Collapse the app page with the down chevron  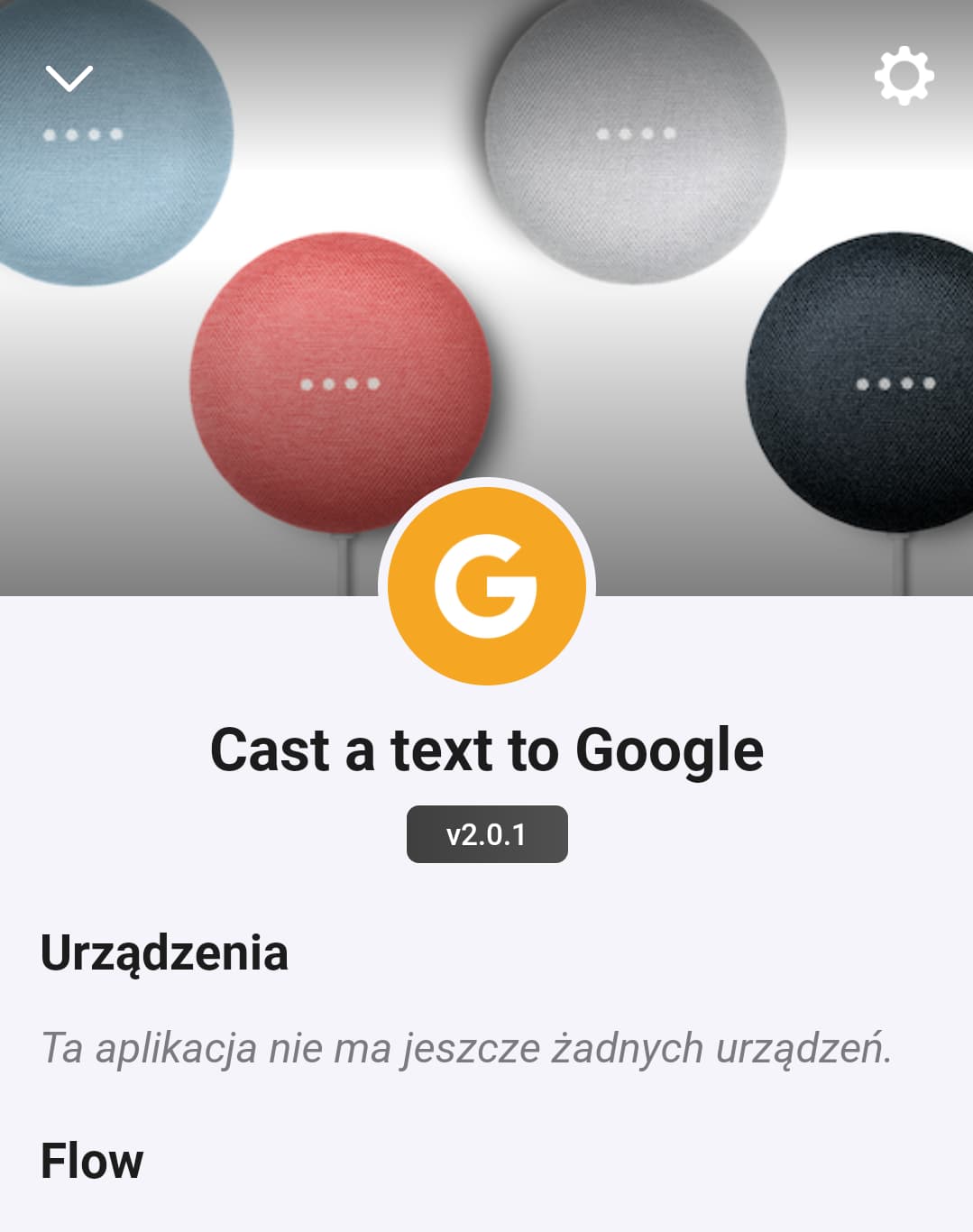pyautogui.click(x=69, y=78)
